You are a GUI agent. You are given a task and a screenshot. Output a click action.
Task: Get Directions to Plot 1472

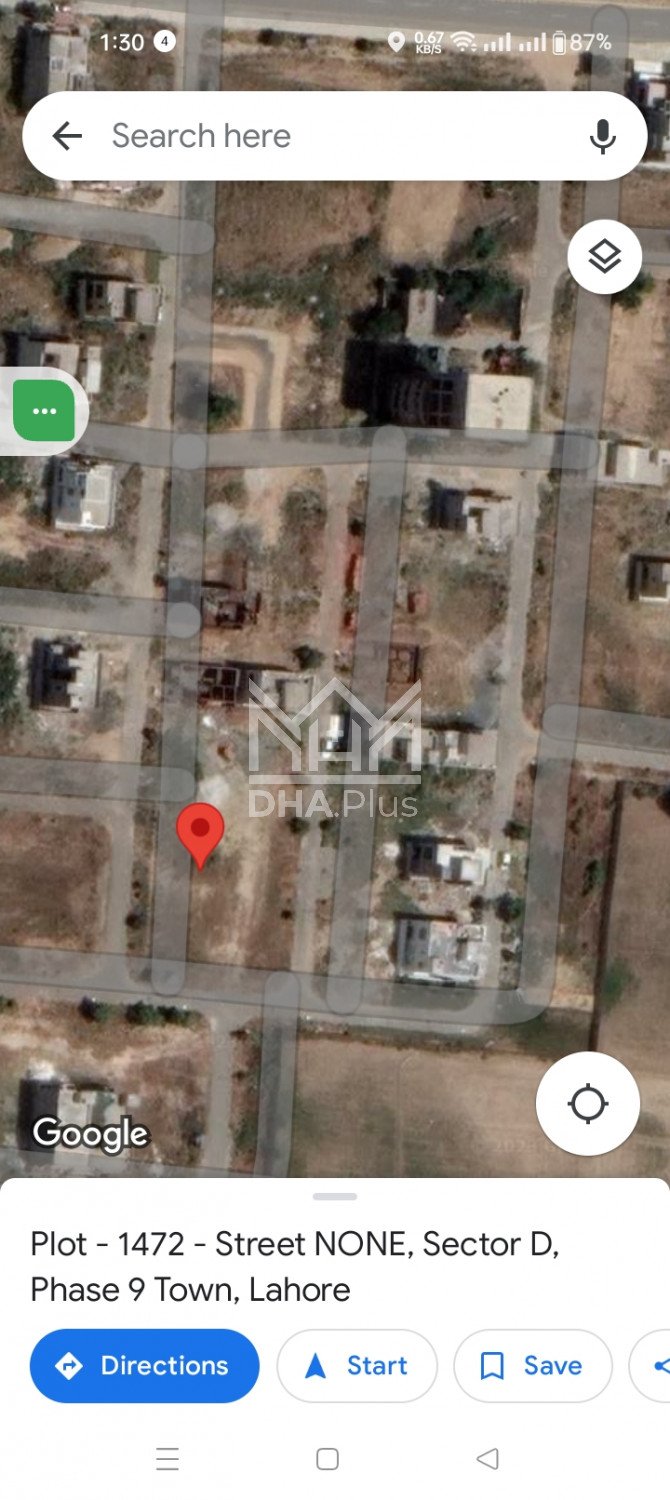pyautogui.click(x=144, y=1365)
